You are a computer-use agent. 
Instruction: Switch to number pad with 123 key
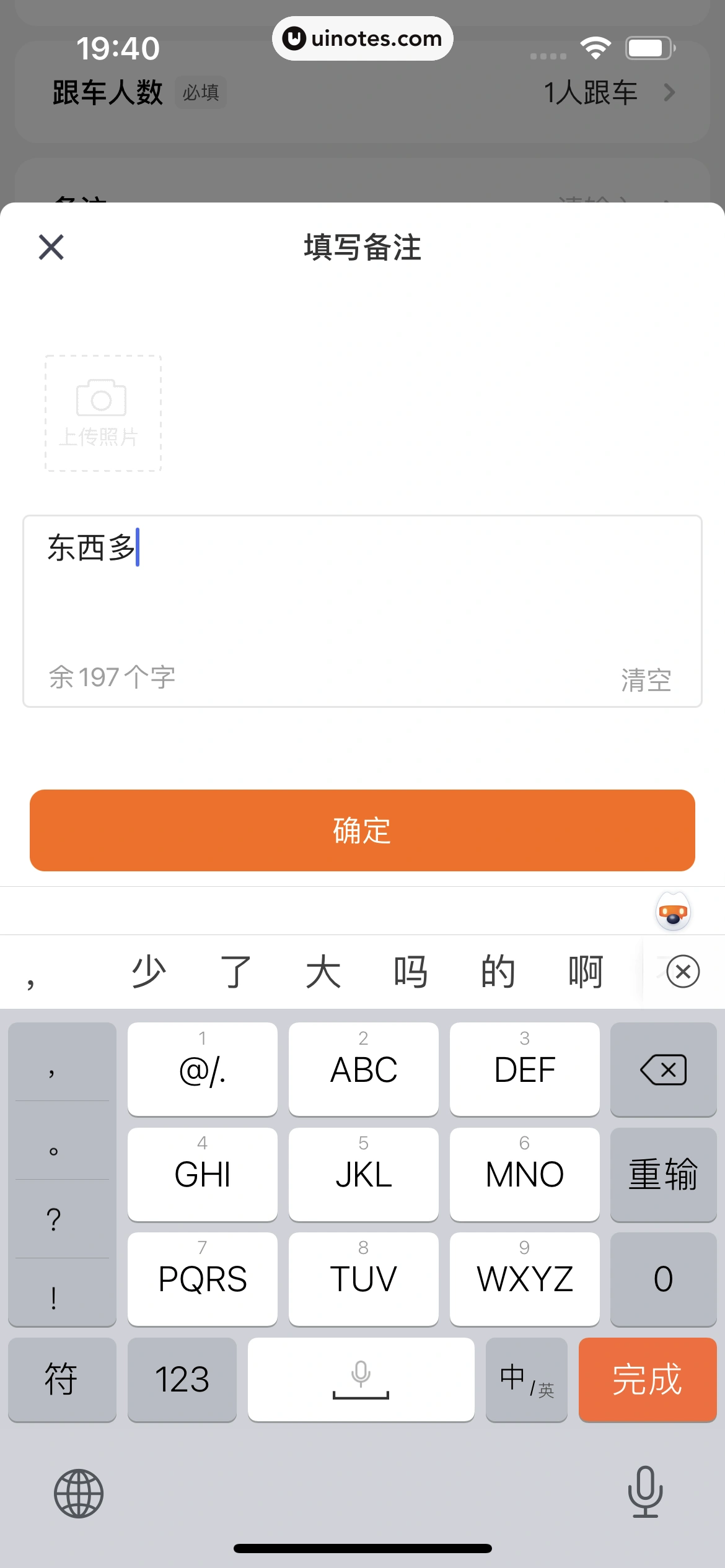182,1380
